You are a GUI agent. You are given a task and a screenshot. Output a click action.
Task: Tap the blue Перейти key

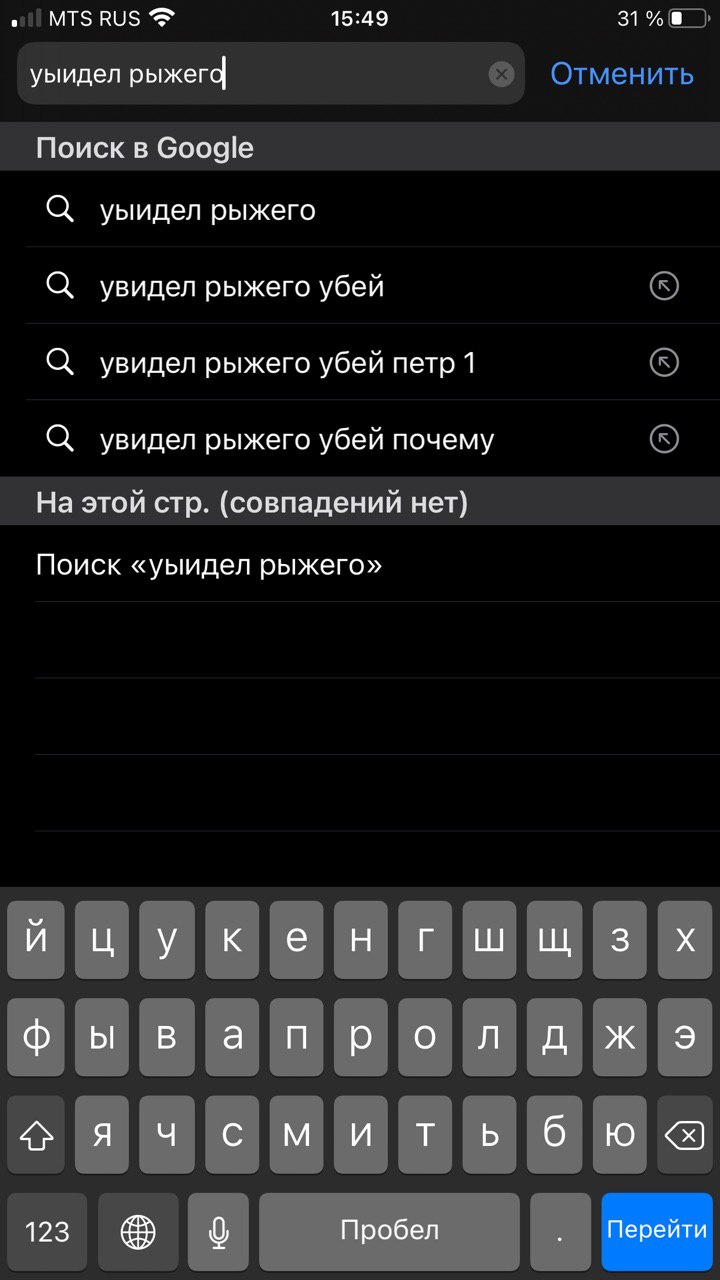coord(657,1230)
